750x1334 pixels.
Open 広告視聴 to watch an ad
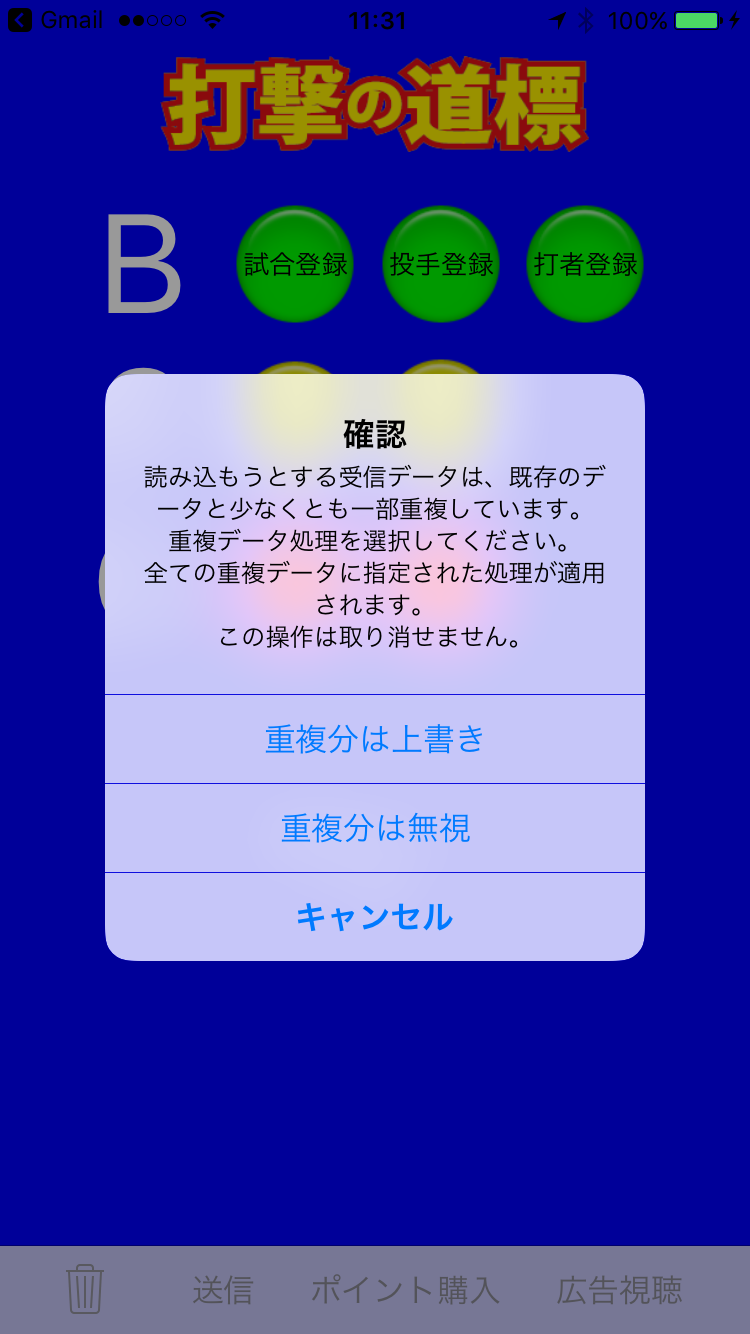[620, 1290]
